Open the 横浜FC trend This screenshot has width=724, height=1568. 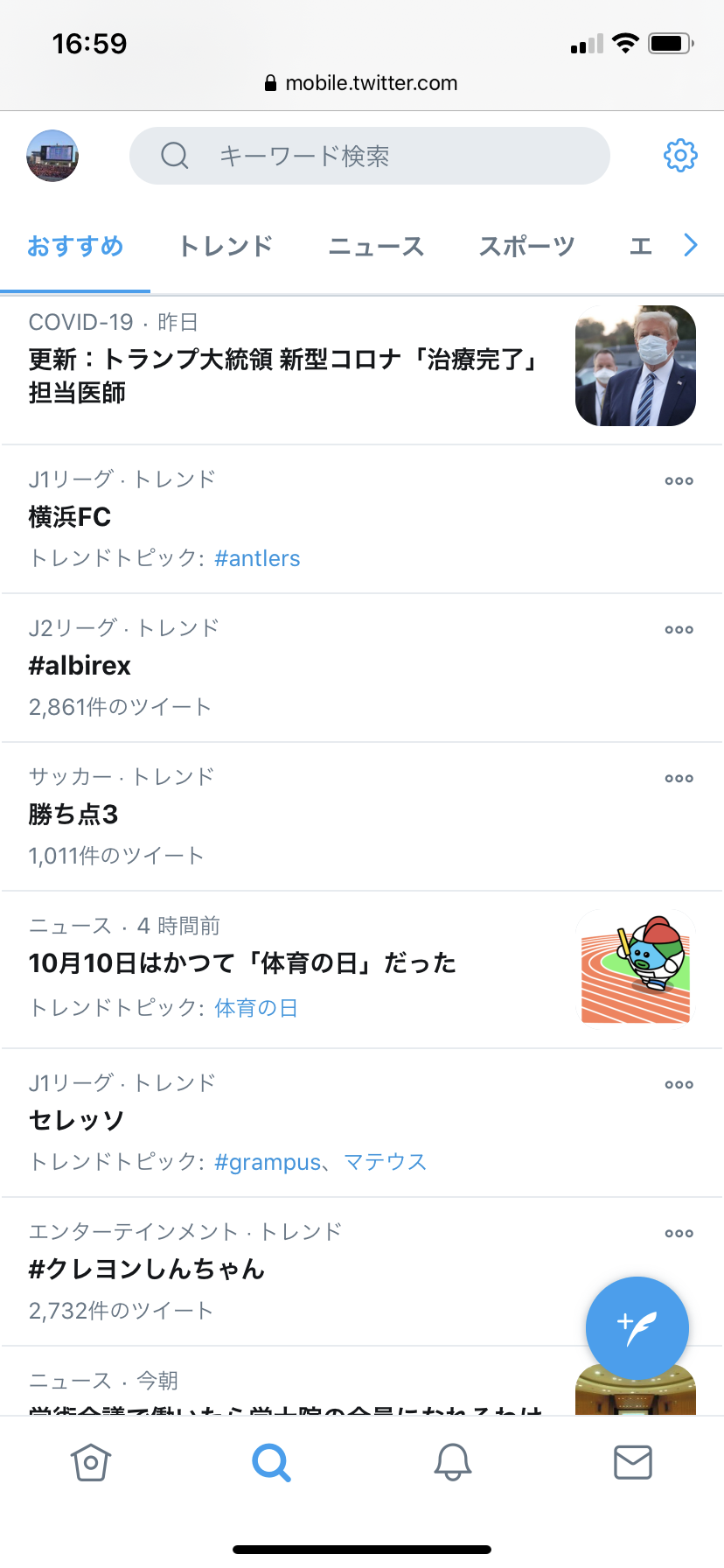click(70, 517)
